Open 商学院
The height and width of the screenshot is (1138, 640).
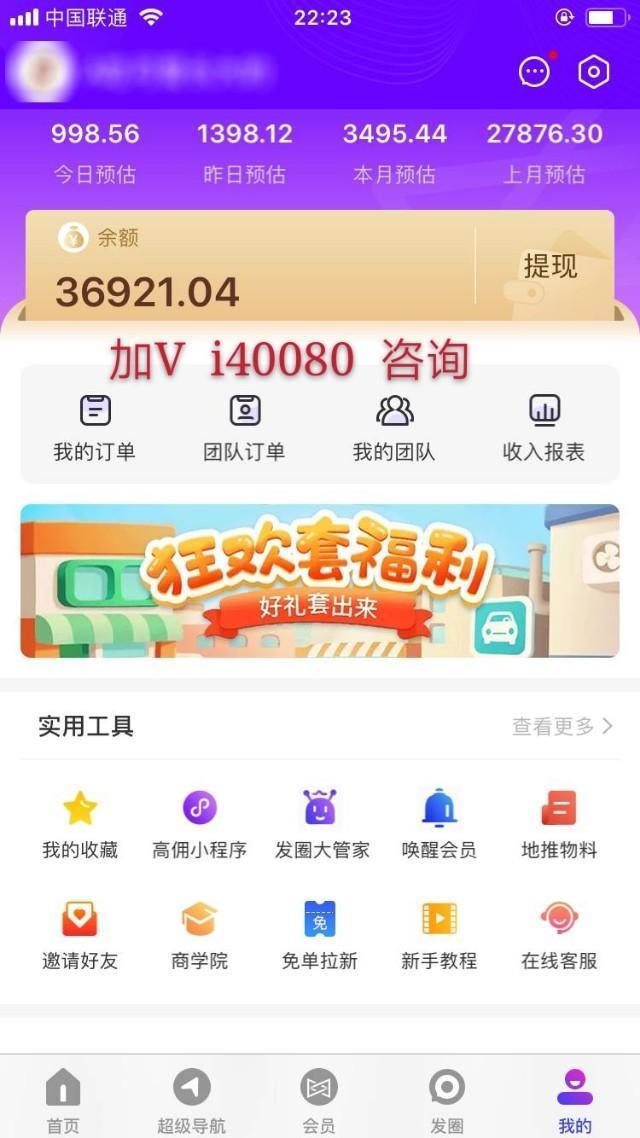(x=200, y=935)
